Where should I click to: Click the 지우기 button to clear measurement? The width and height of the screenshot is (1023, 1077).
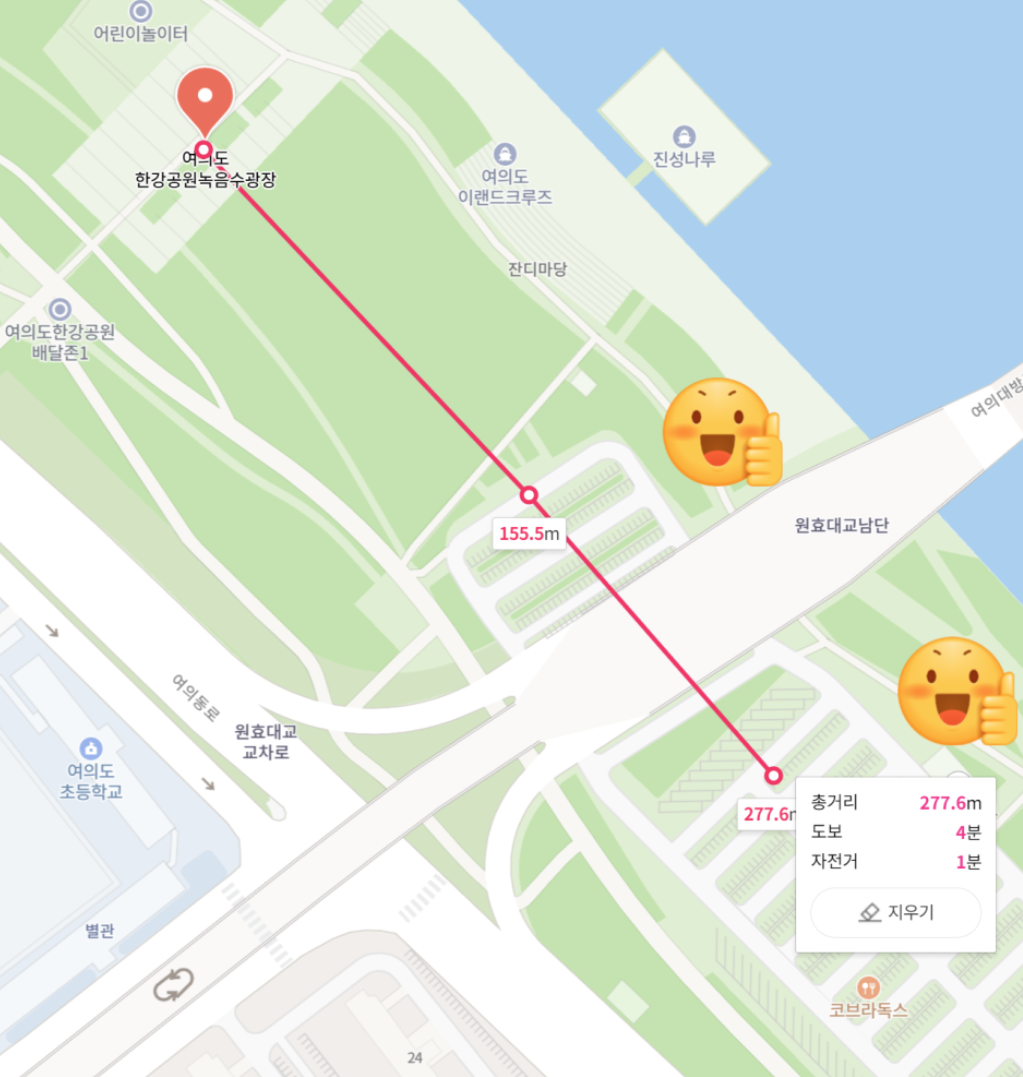[894, 913]
